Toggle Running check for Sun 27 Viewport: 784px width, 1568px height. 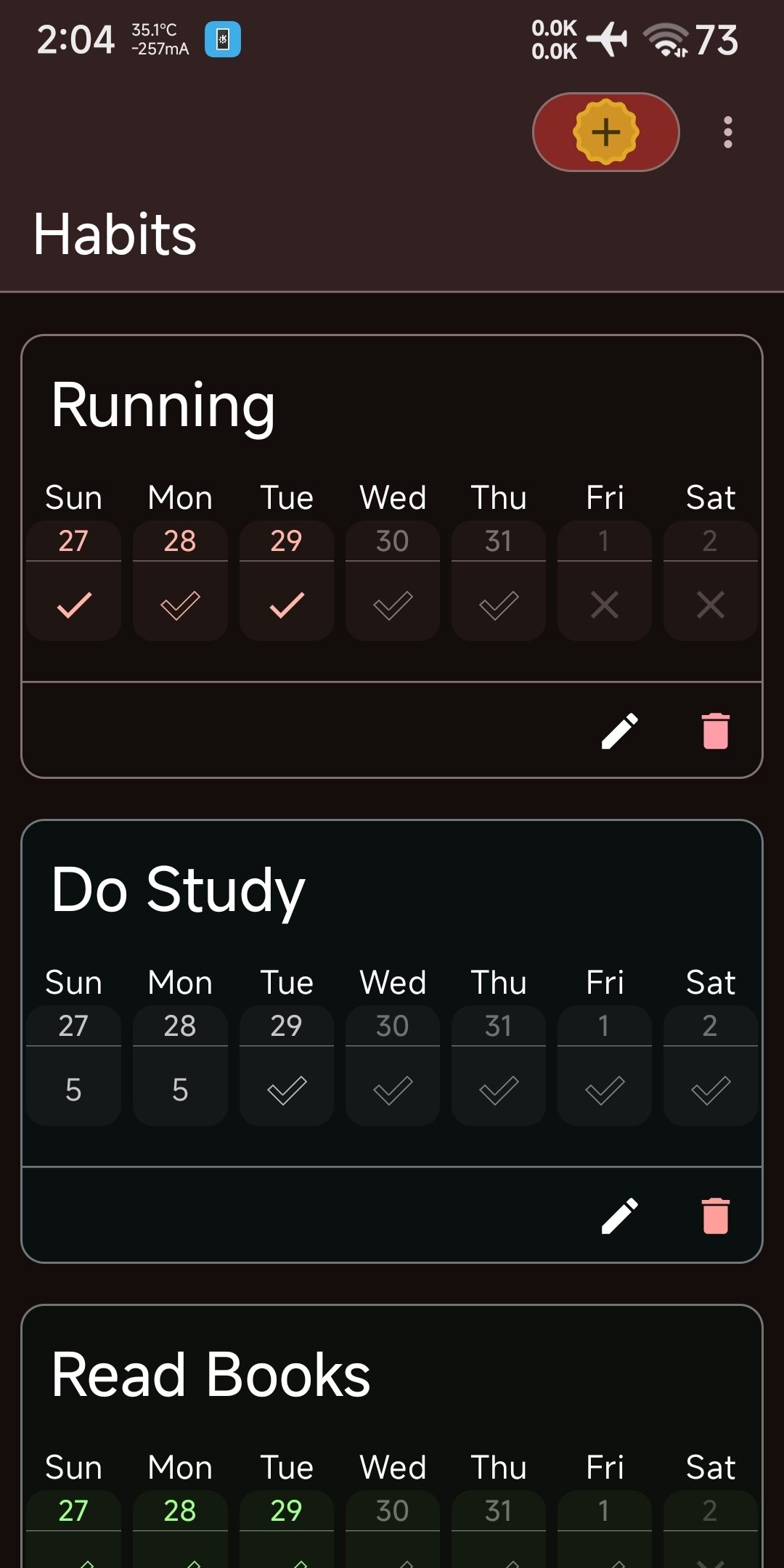point(73,604)
